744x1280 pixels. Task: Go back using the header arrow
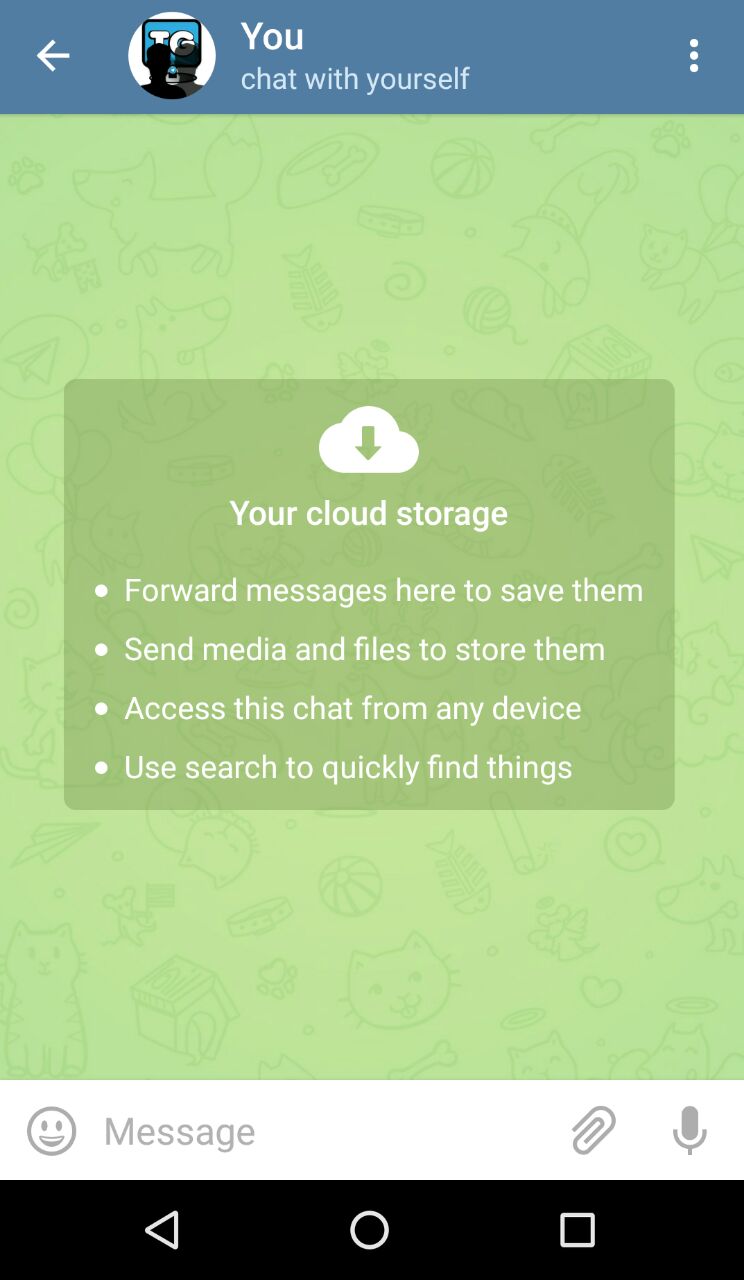pos(53,56)
